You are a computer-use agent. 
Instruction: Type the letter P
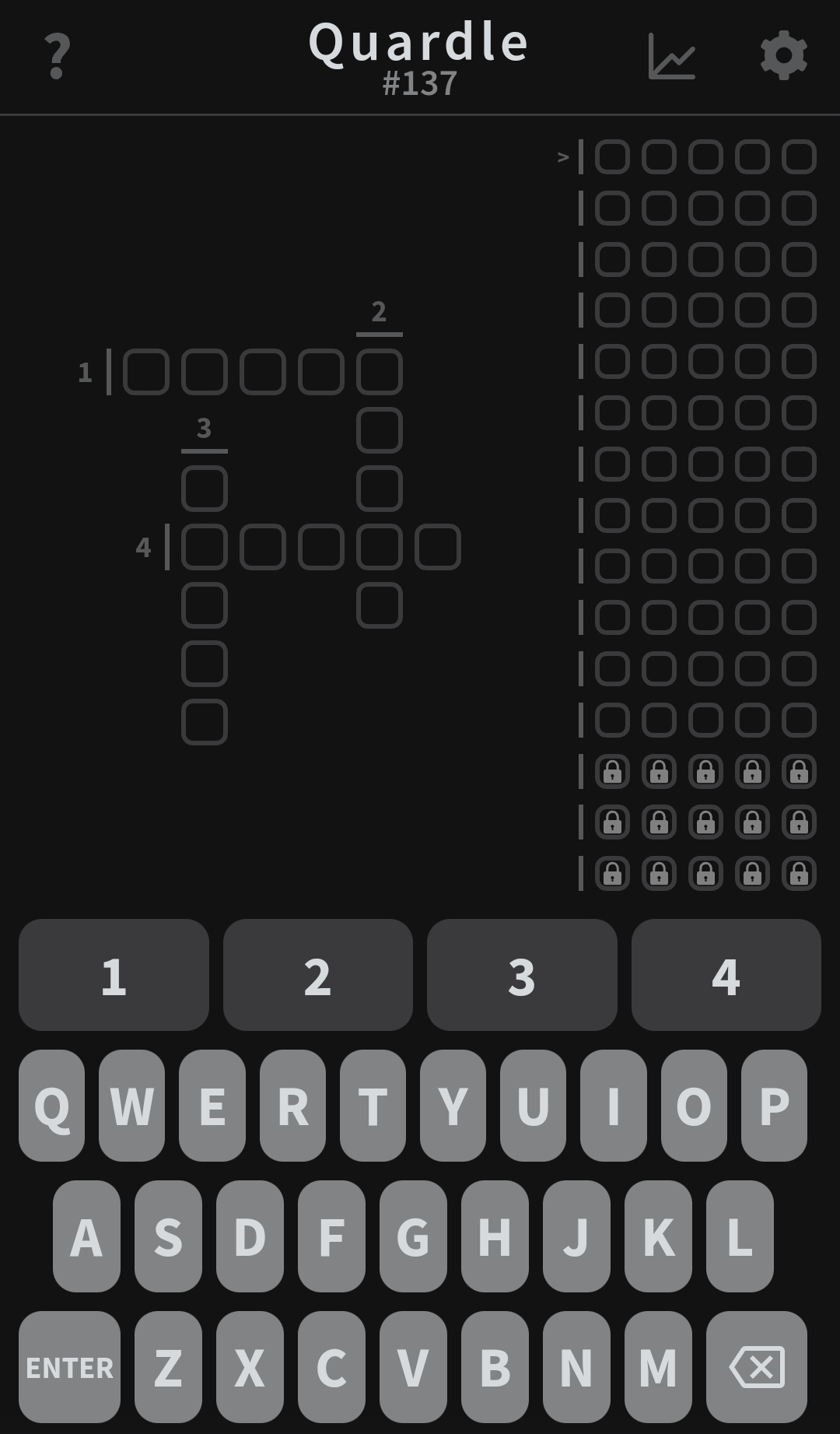pos(774,1106)
